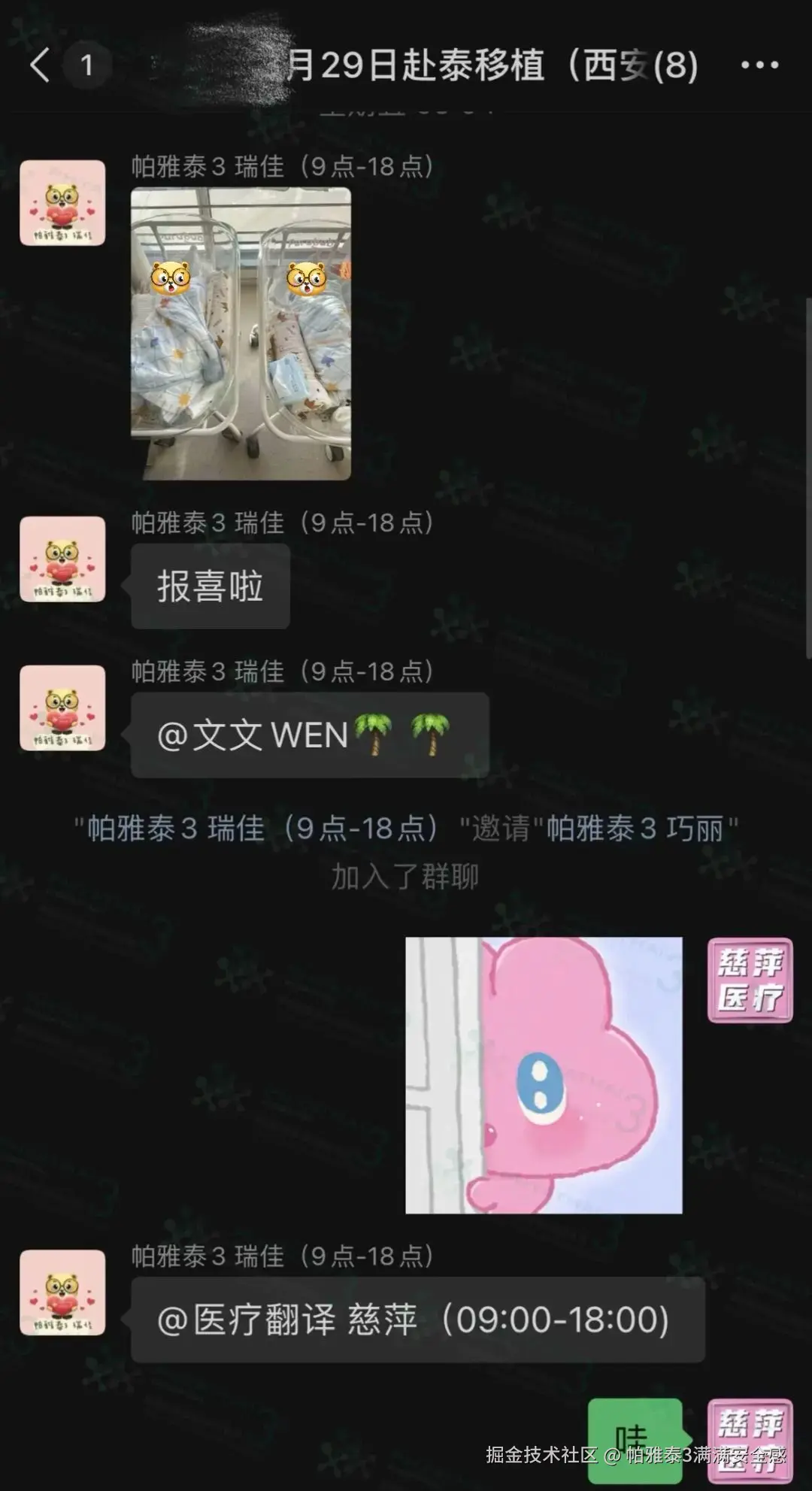Open 慈萍医疗 avatar beside the rabbit sticker

pyautogui.click(x=750, y=980)
